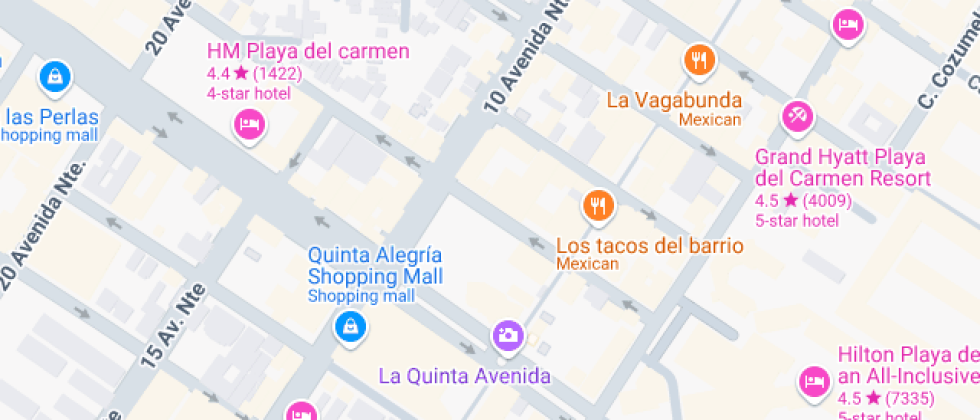Screen dimensions: 980x420
Task: Tap the unlabeled hotel pin near C. Cozumel
Action: point(848,26)
